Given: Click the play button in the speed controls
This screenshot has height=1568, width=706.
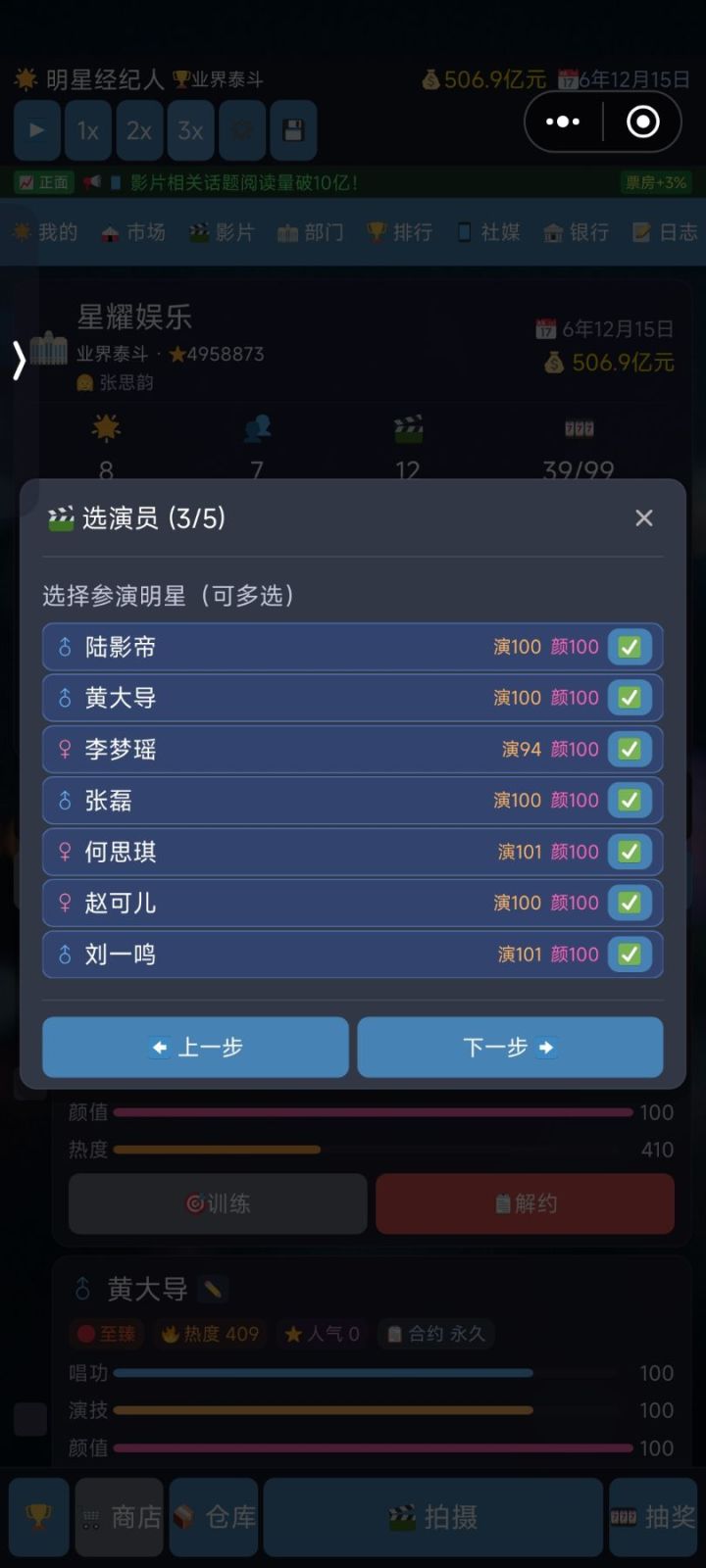Looking at the screenshot, I should click(35, 130).
